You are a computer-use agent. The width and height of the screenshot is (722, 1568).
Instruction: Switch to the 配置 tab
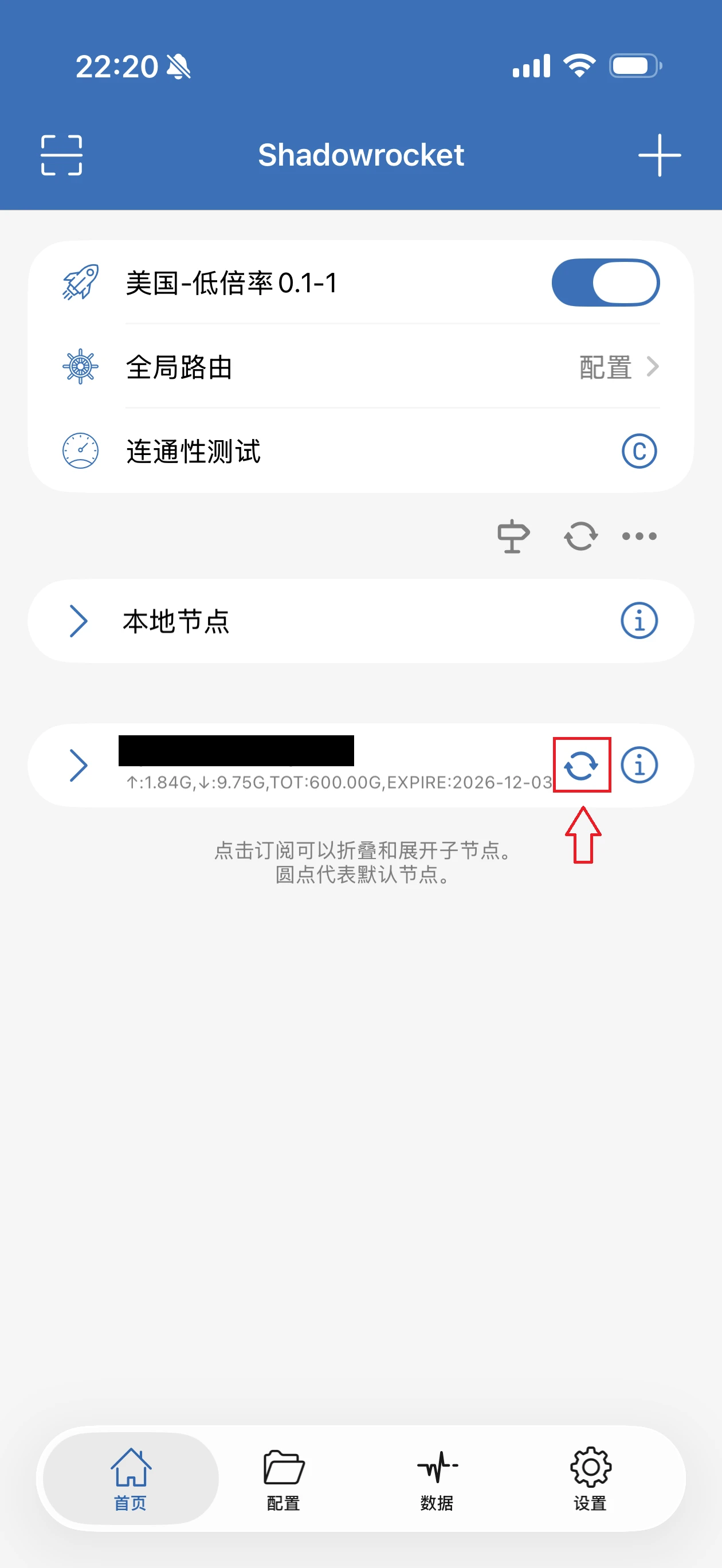click(284, 1478)
